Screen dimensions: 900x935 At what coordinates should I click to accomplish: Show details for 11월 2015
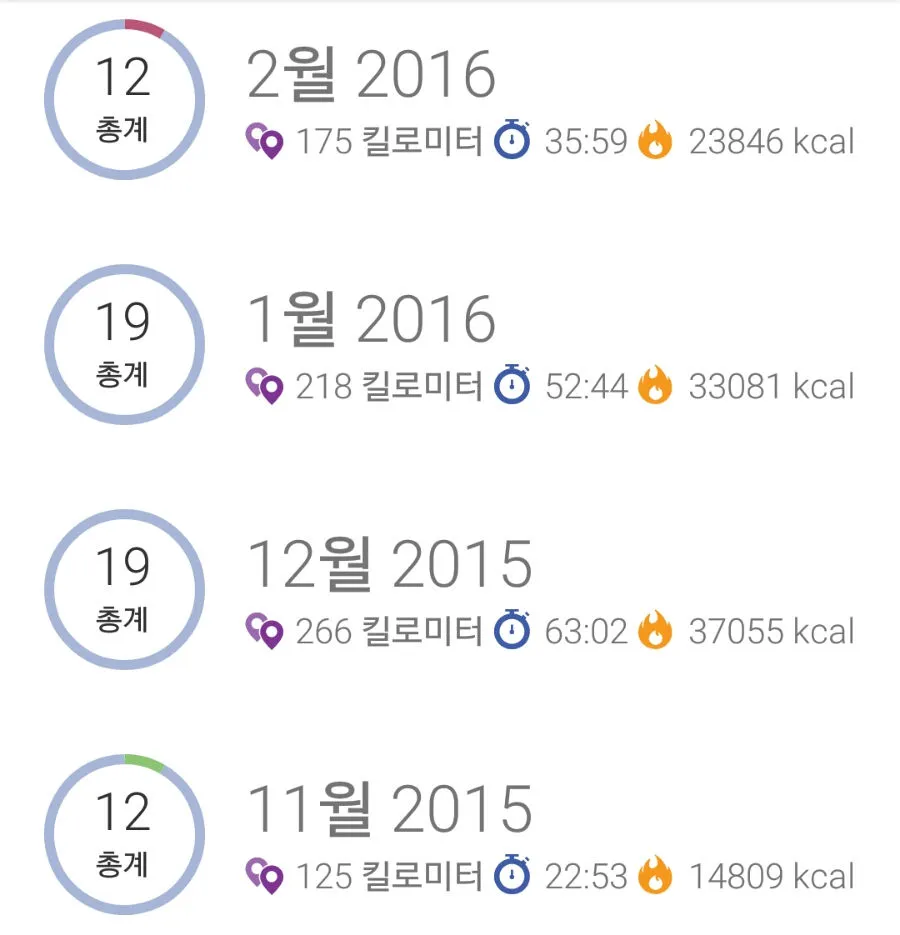pyautogui.click(x=389, y=809)
